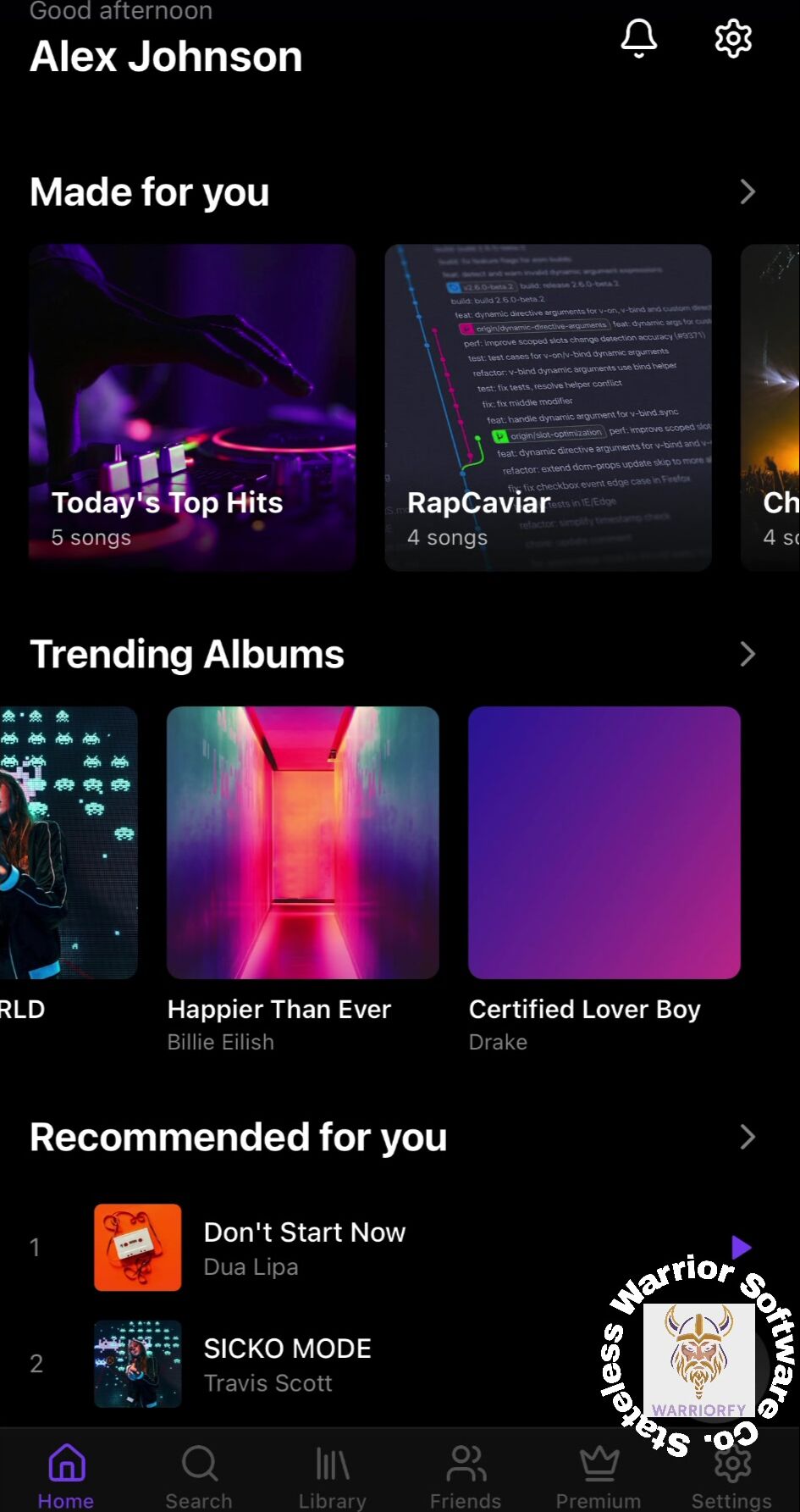
Task: Play Don't Start Now with play icon
Action: (x=742, y=1246)
